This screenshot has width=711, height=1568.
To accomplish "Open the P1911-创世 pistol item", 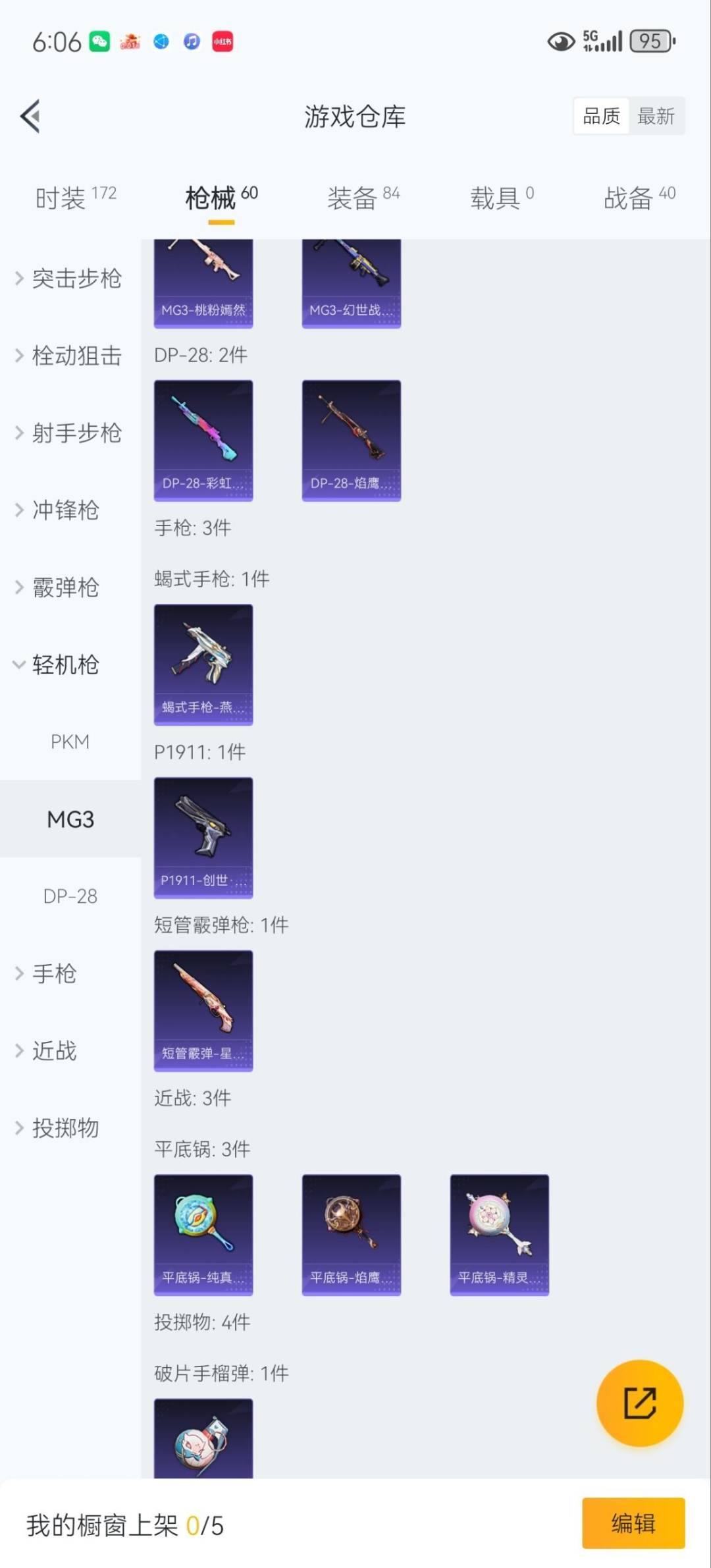I will click(203, 836).
